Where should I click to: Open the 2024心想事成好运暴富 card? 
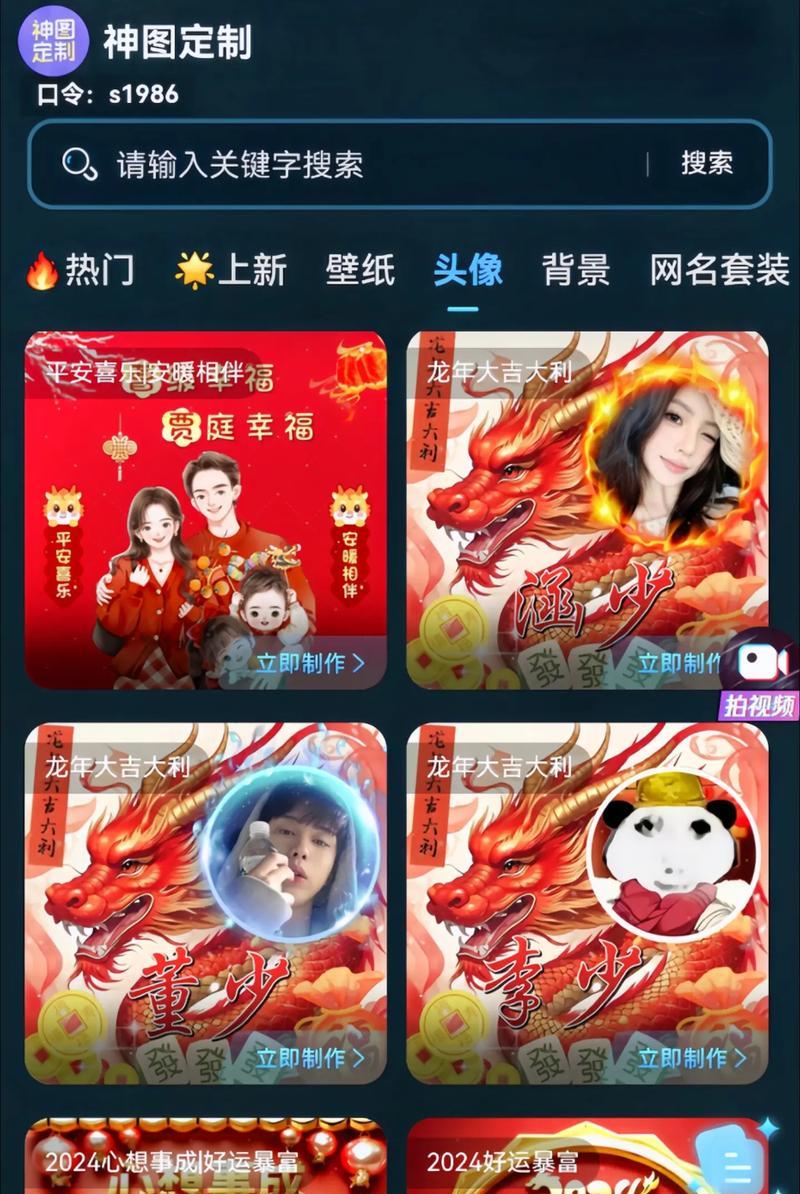205,1158
